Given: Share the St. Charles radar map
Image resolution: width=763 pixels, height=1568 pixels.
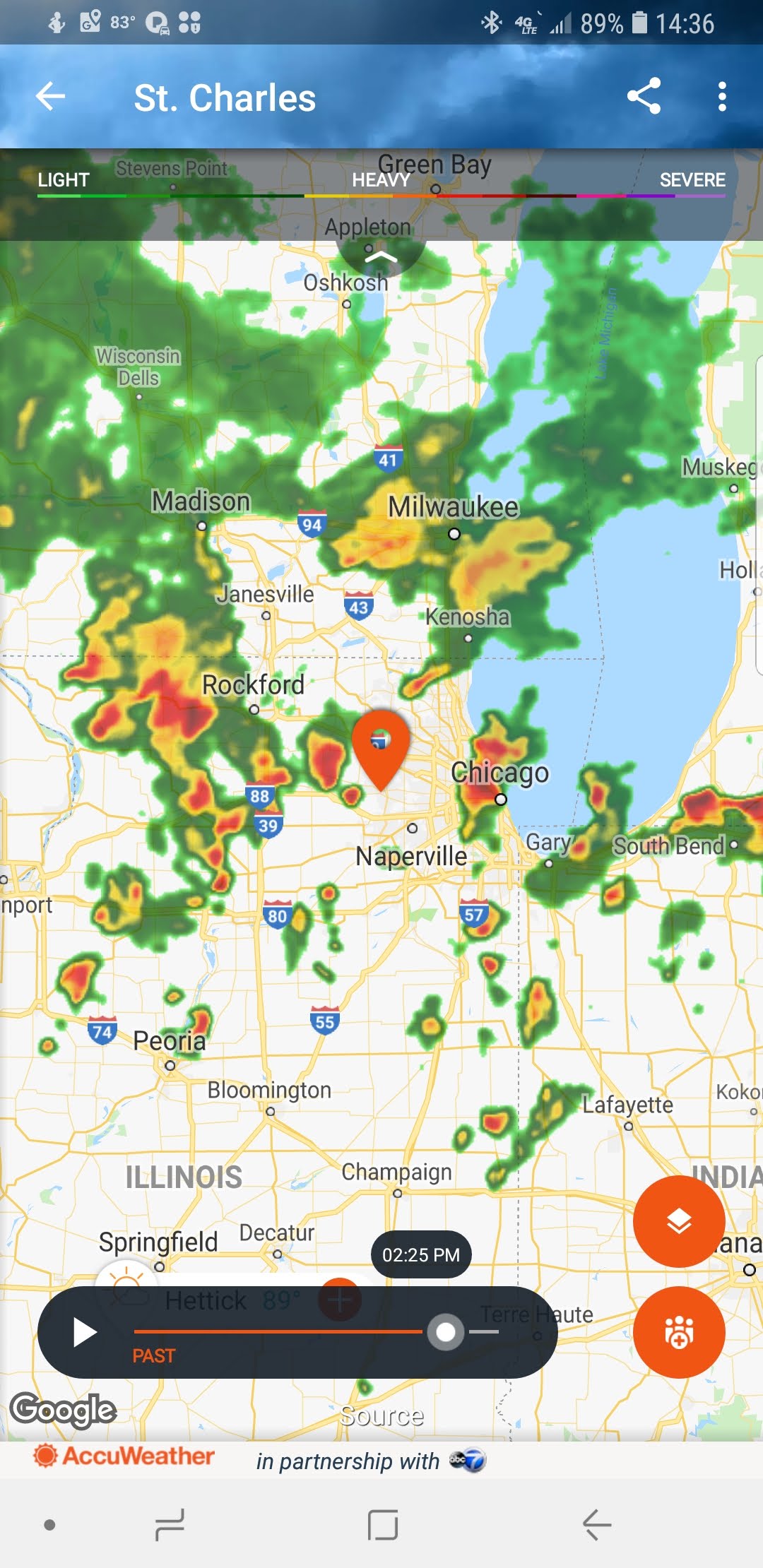Looking at the screenshot, I should (644, 97).
